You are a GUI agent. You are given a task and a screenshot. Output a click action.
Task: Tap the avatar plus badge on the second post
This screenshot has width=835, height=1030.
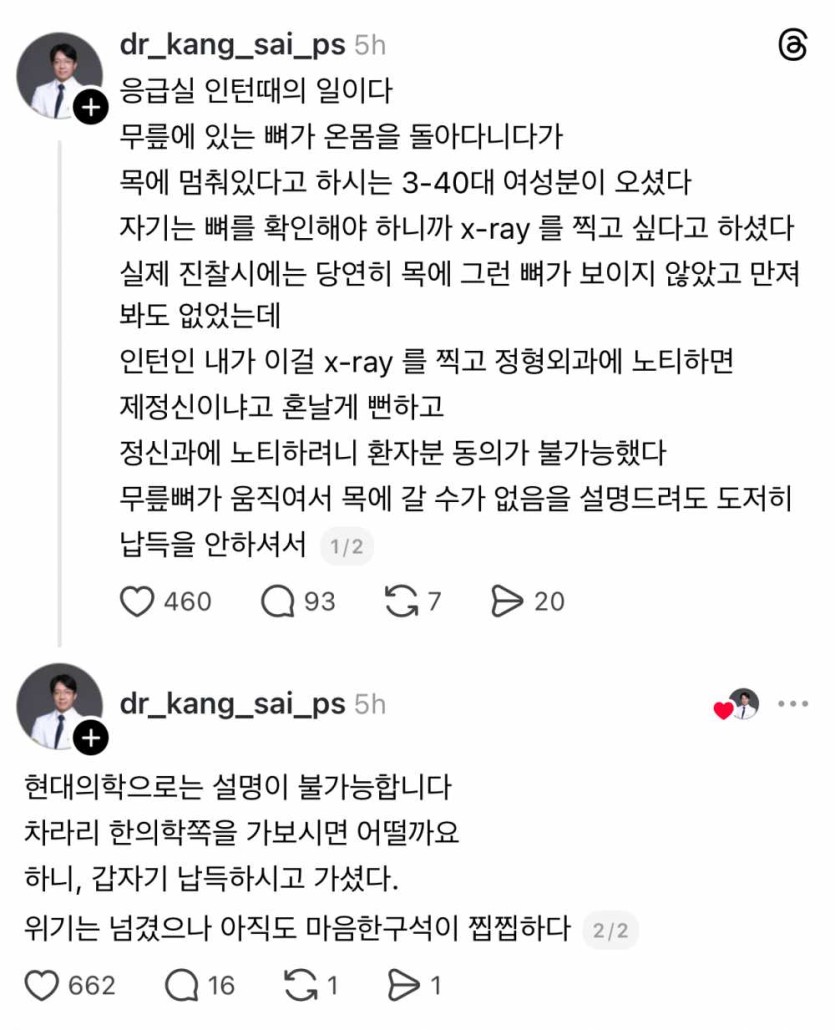(91, 739)
